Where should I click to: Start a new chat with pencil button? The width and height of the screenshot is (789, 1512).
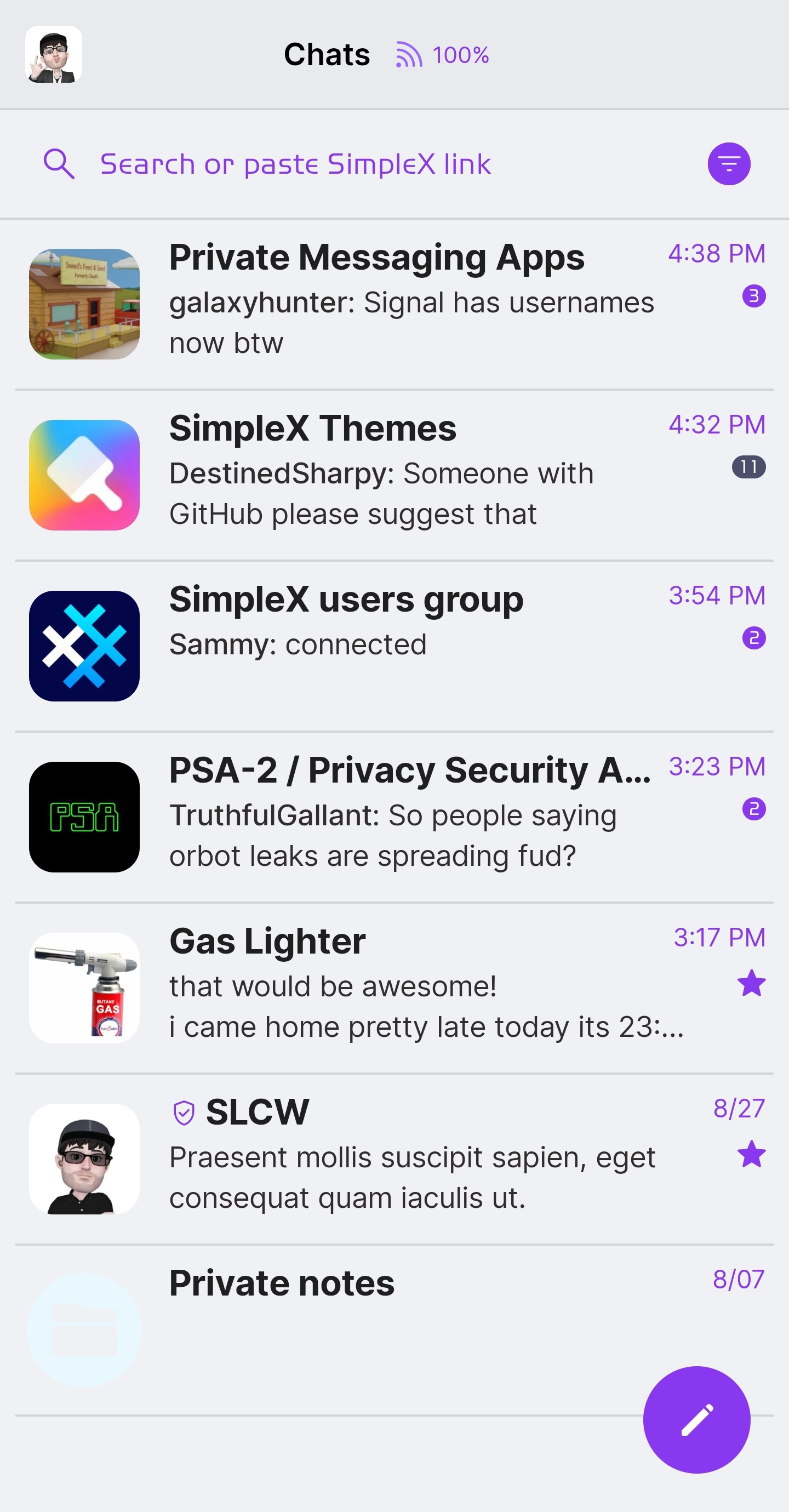tap(696, 1419)
